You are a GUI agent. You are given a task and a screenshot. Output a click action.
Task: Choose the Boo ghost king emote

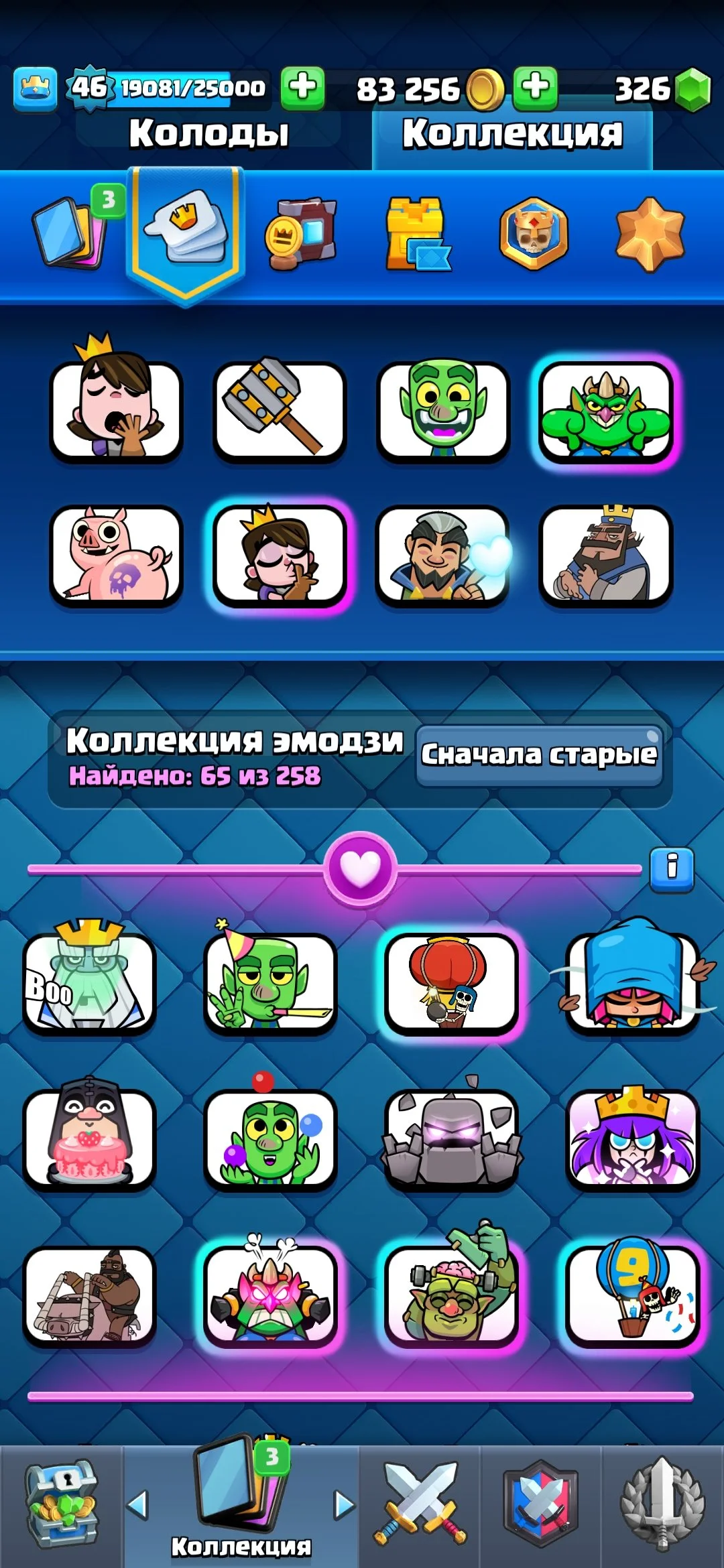(x=89, y=982)
